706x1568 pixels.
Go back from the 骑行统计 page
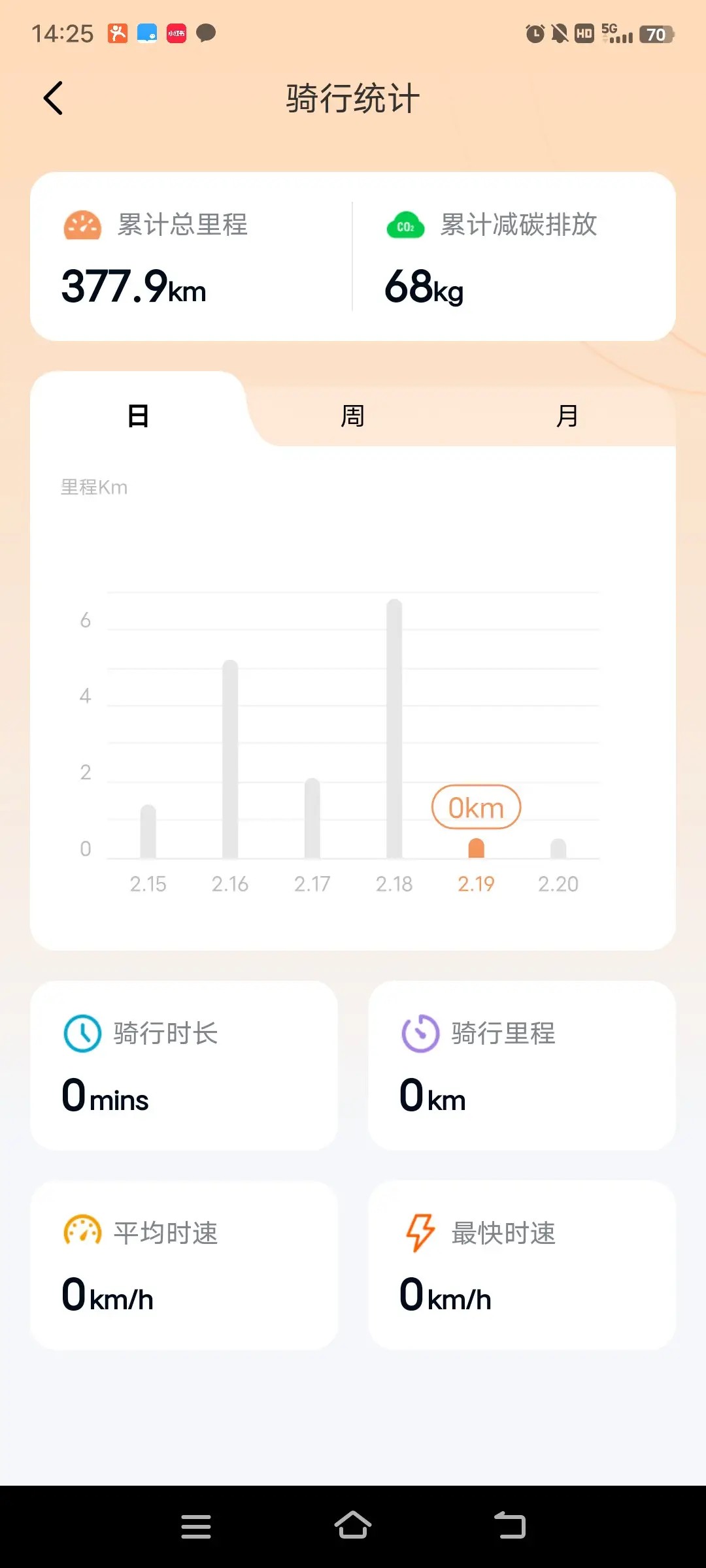click(54, 99)
